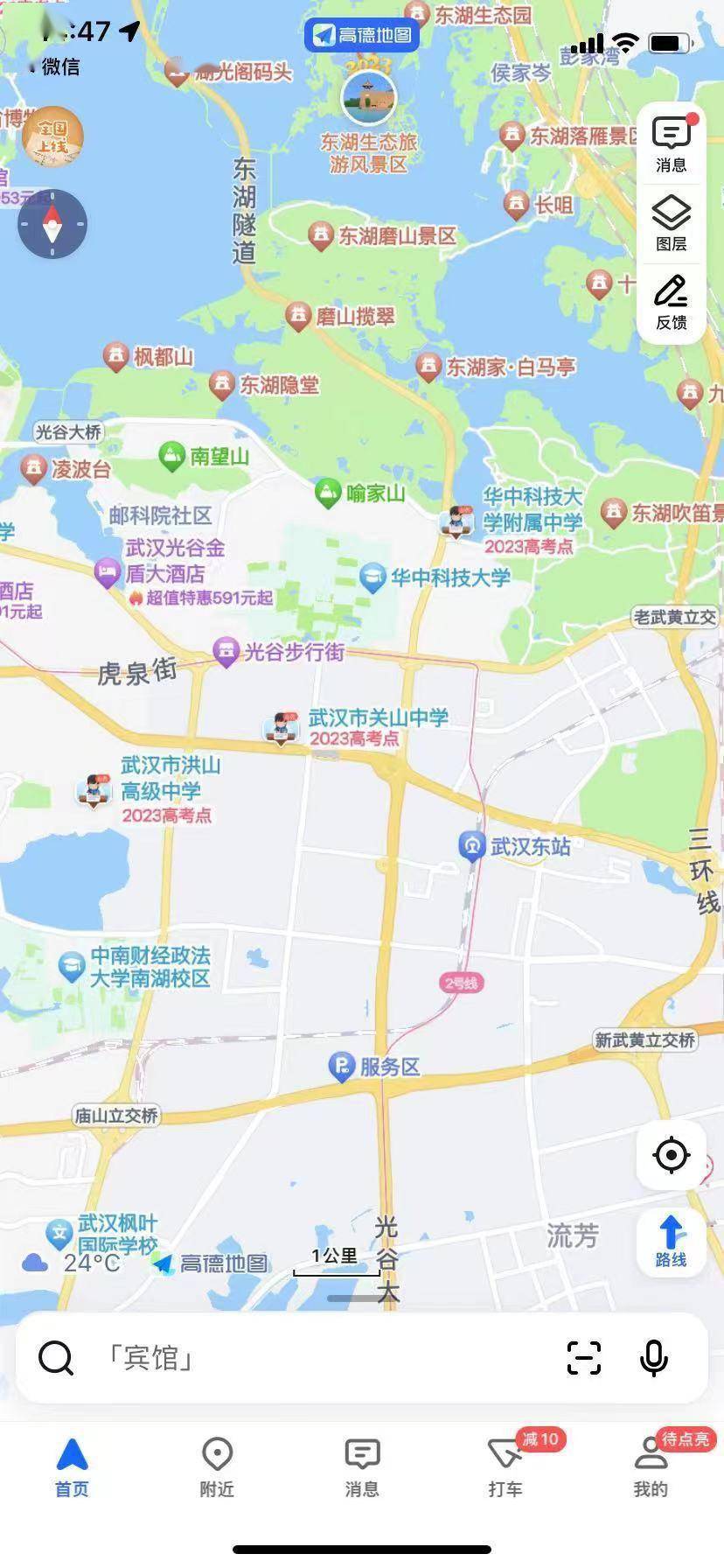
Task: Open the 消息 tab in bottom bar
Action: click(x=362, y=1466)
